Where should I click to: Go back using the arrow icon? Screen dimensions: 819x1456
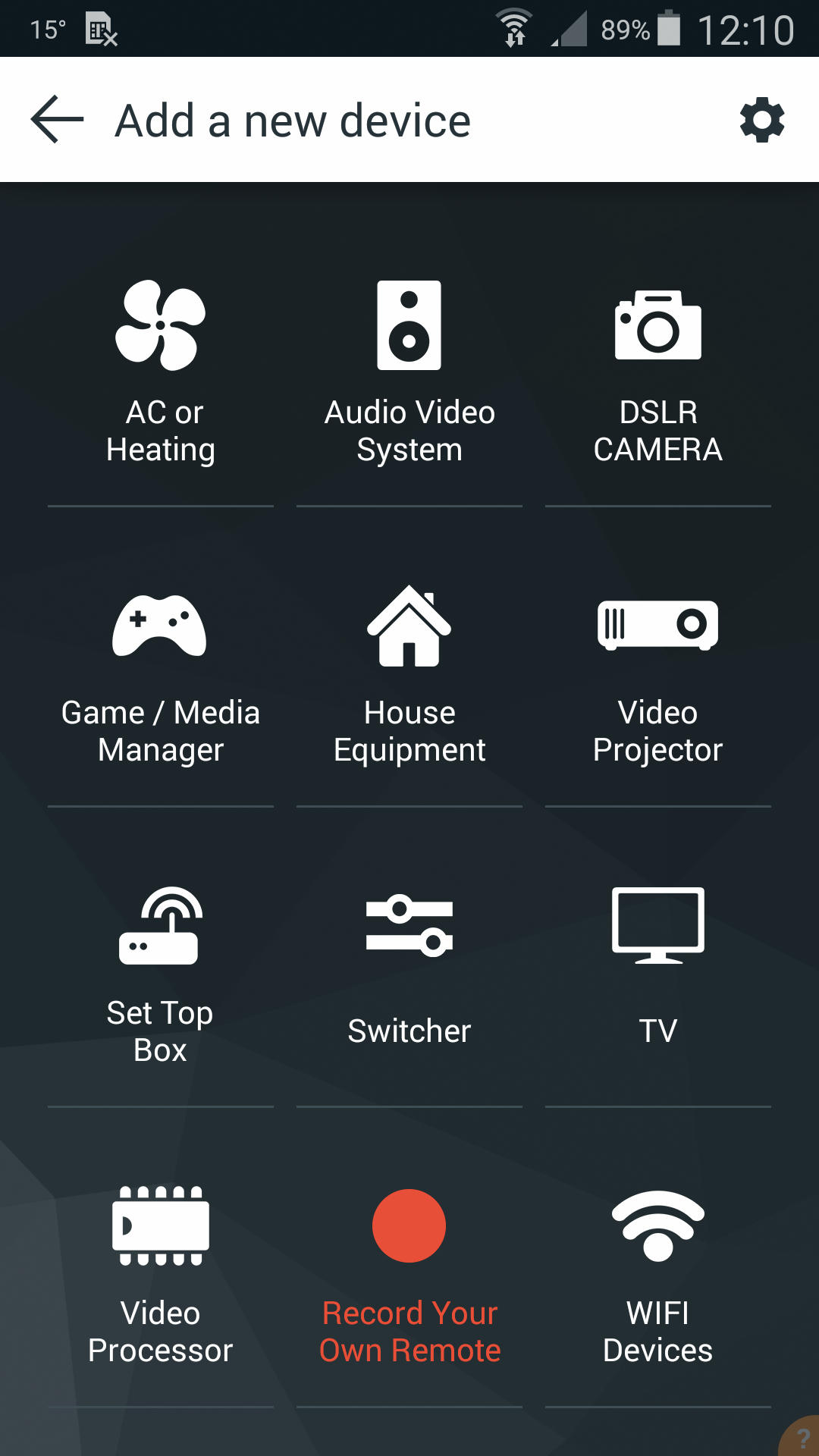pyautogui.click(x=57, y=120)
